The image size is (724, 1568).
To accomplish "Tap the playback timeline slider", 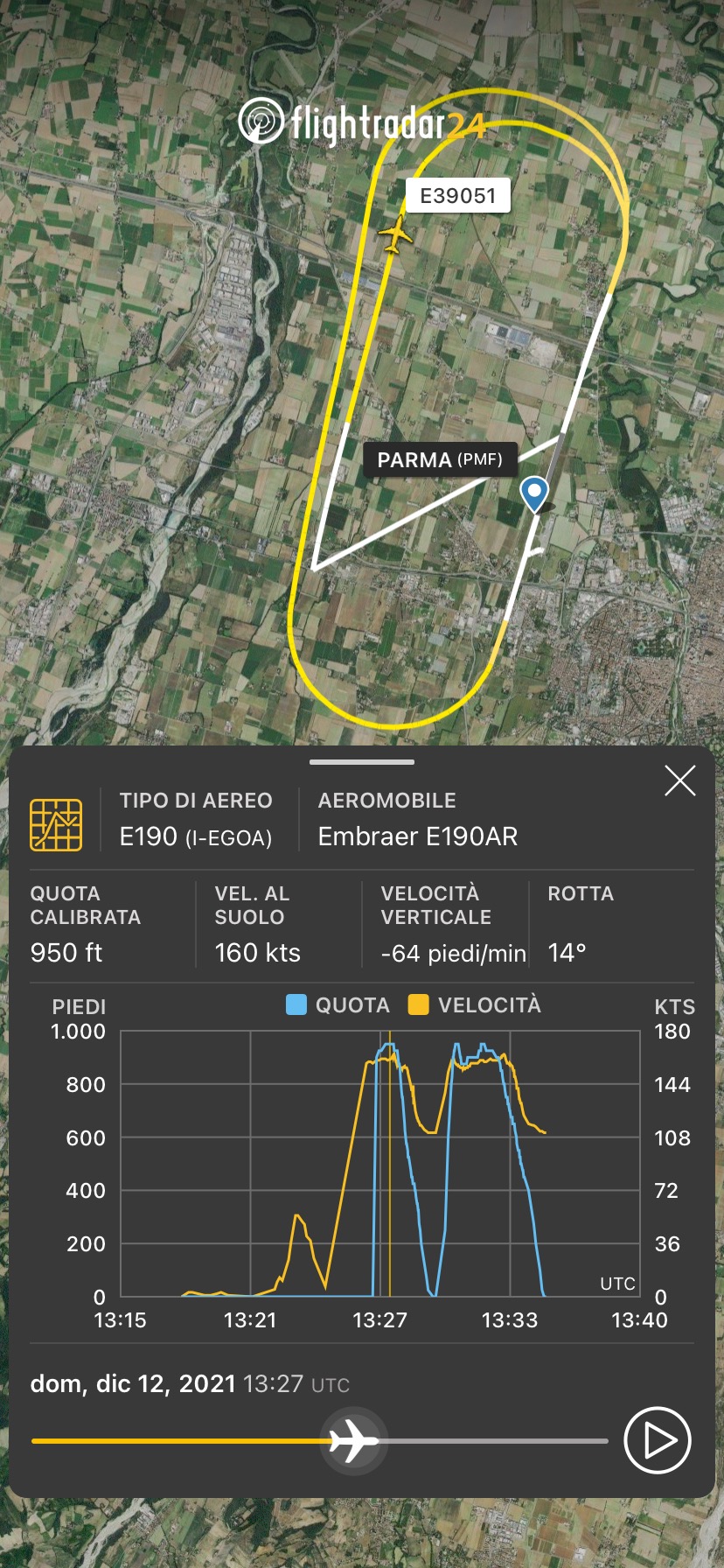I will coord(353,1440).
